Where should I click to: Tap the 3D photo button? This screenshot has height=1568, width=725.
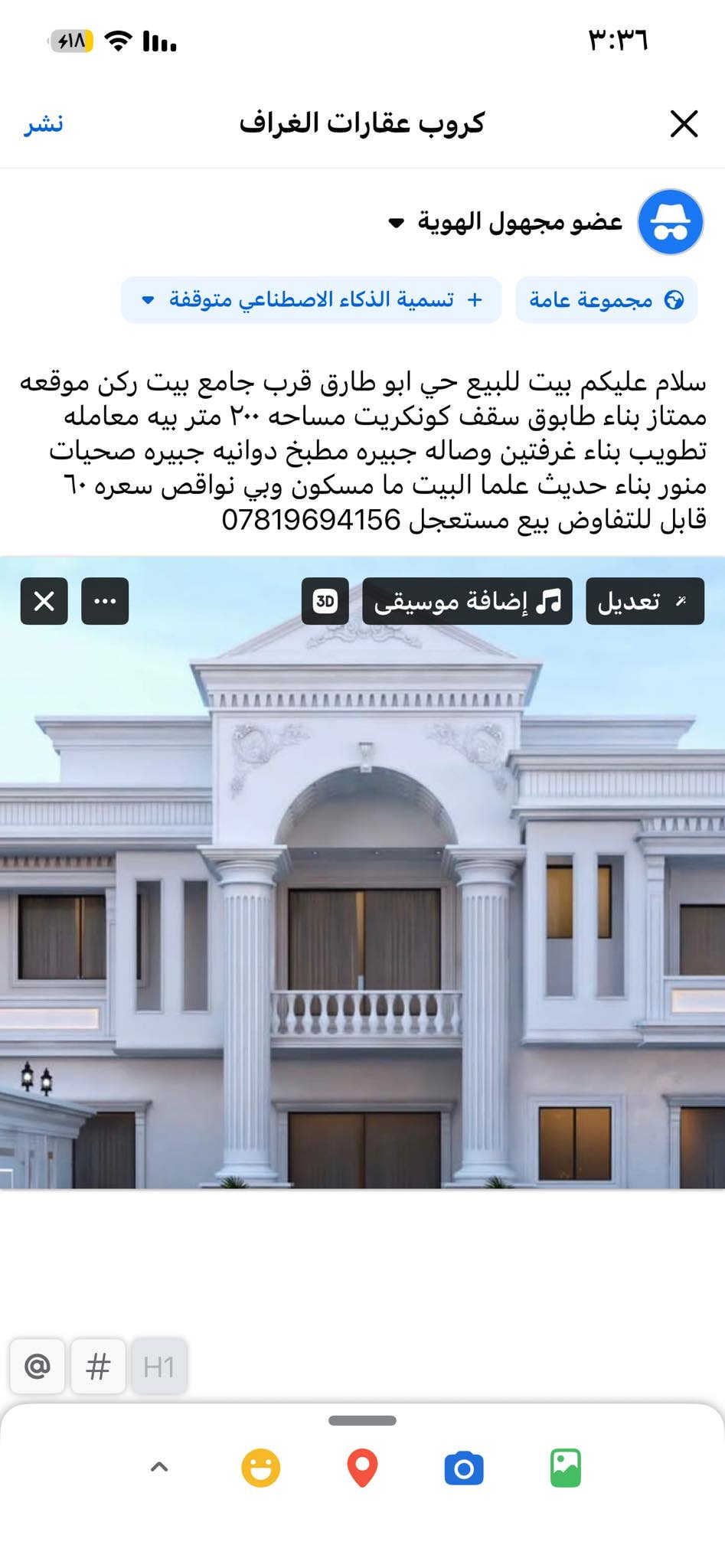pyautogui.click(x=325, y=601)
